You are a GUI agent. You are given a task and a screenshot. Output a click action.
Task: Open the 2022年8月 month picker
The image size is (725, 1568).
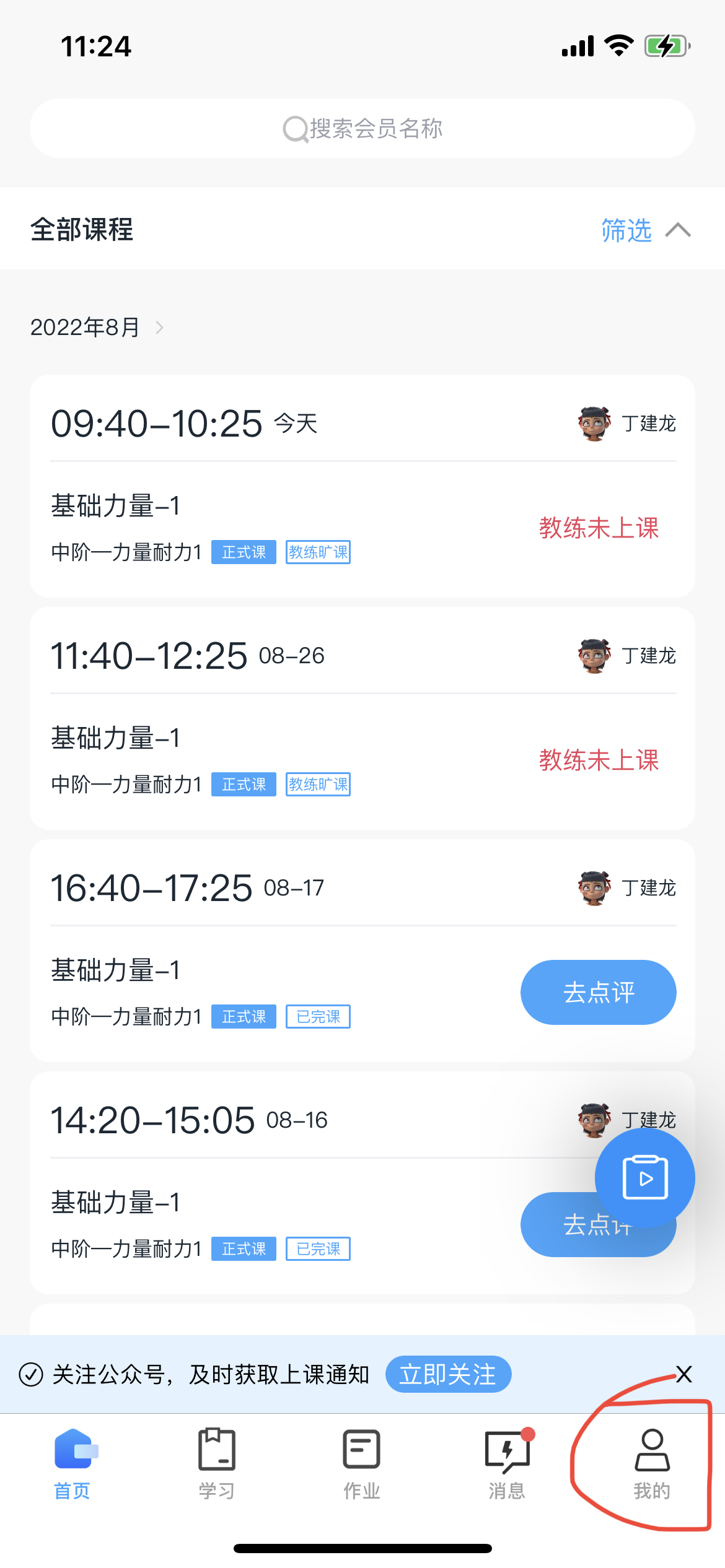97,327
